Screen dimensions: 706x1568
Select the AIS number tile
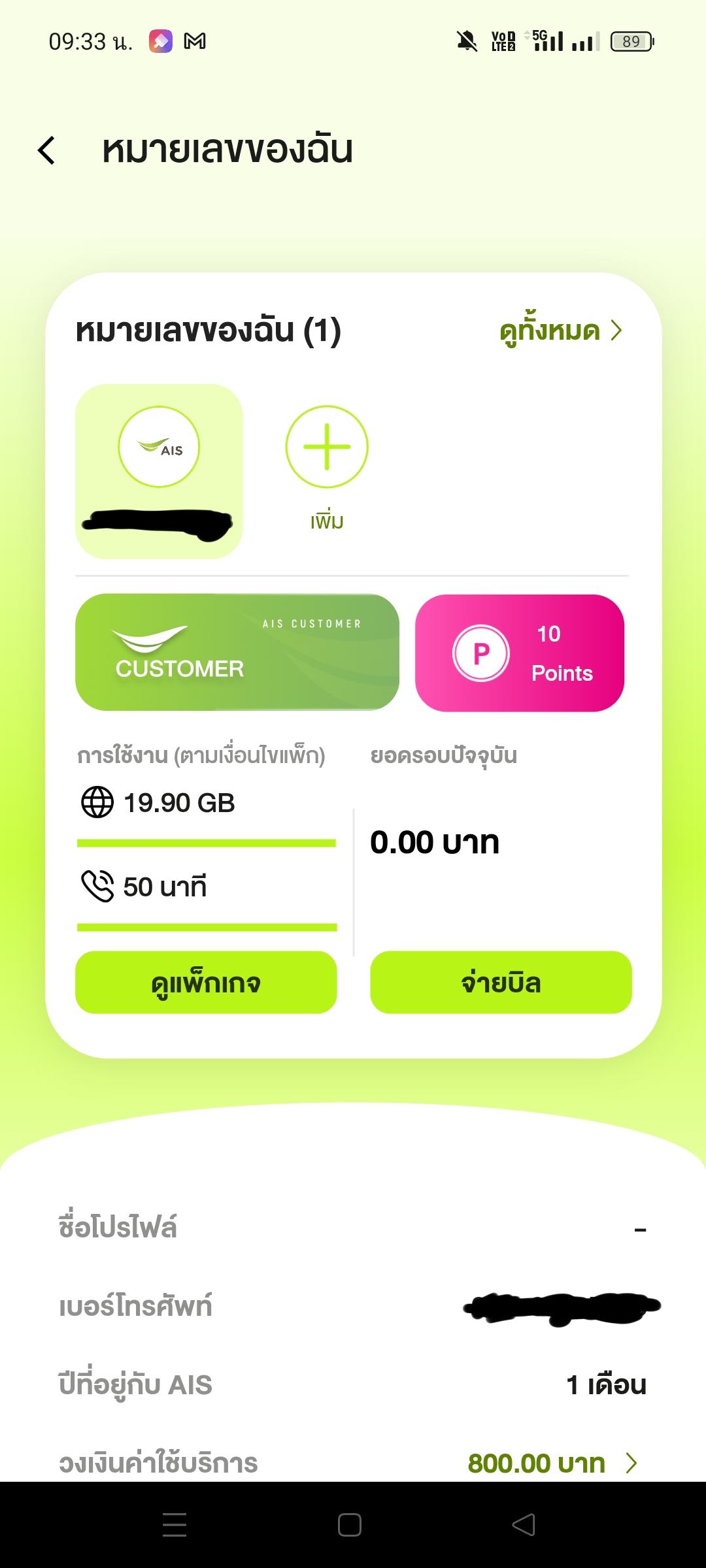(x=159, y=471)
